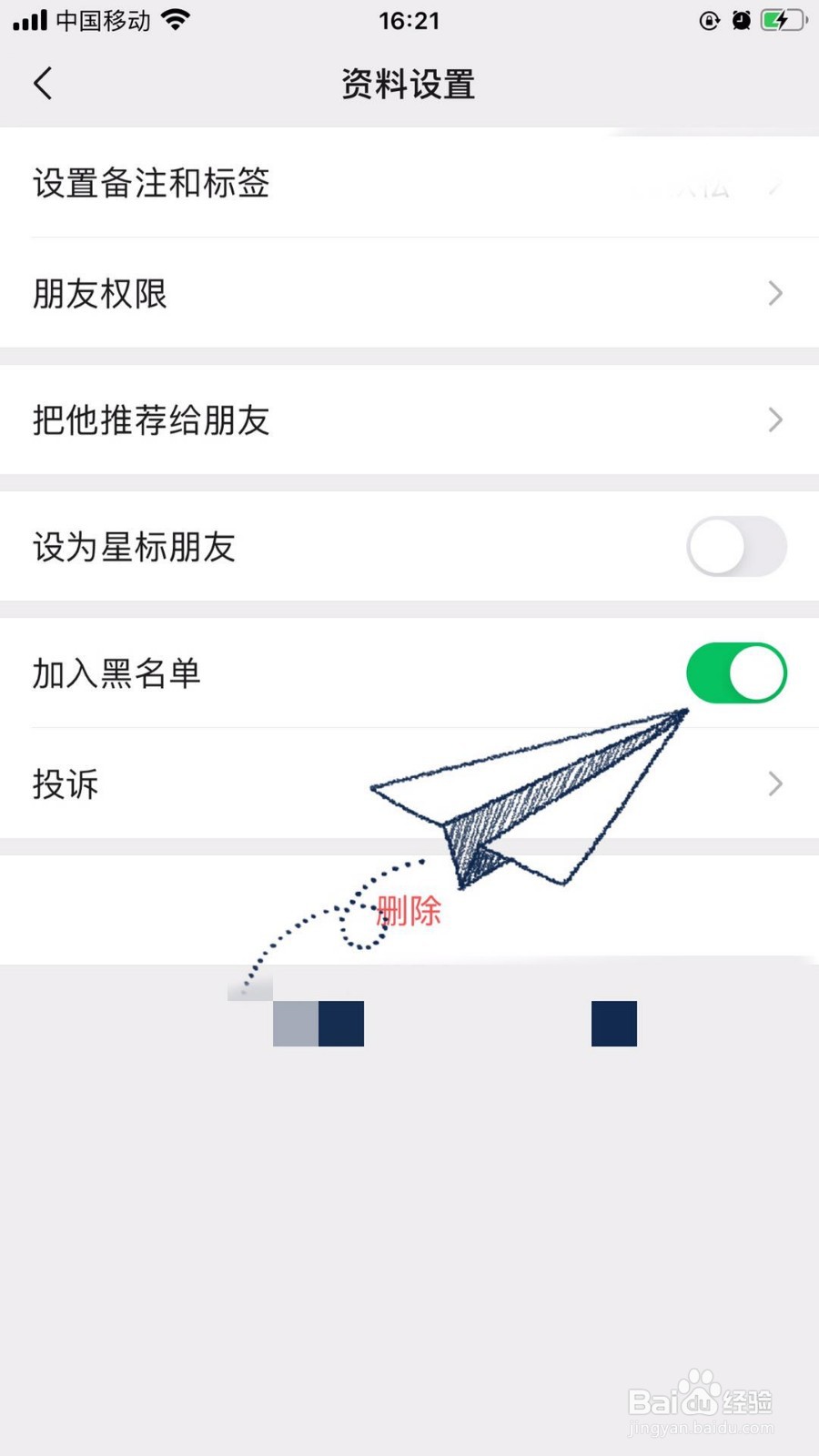Expand the 把他推荐给朋友 row chevron
This screenshot has width=819, height=1456.
774,420
